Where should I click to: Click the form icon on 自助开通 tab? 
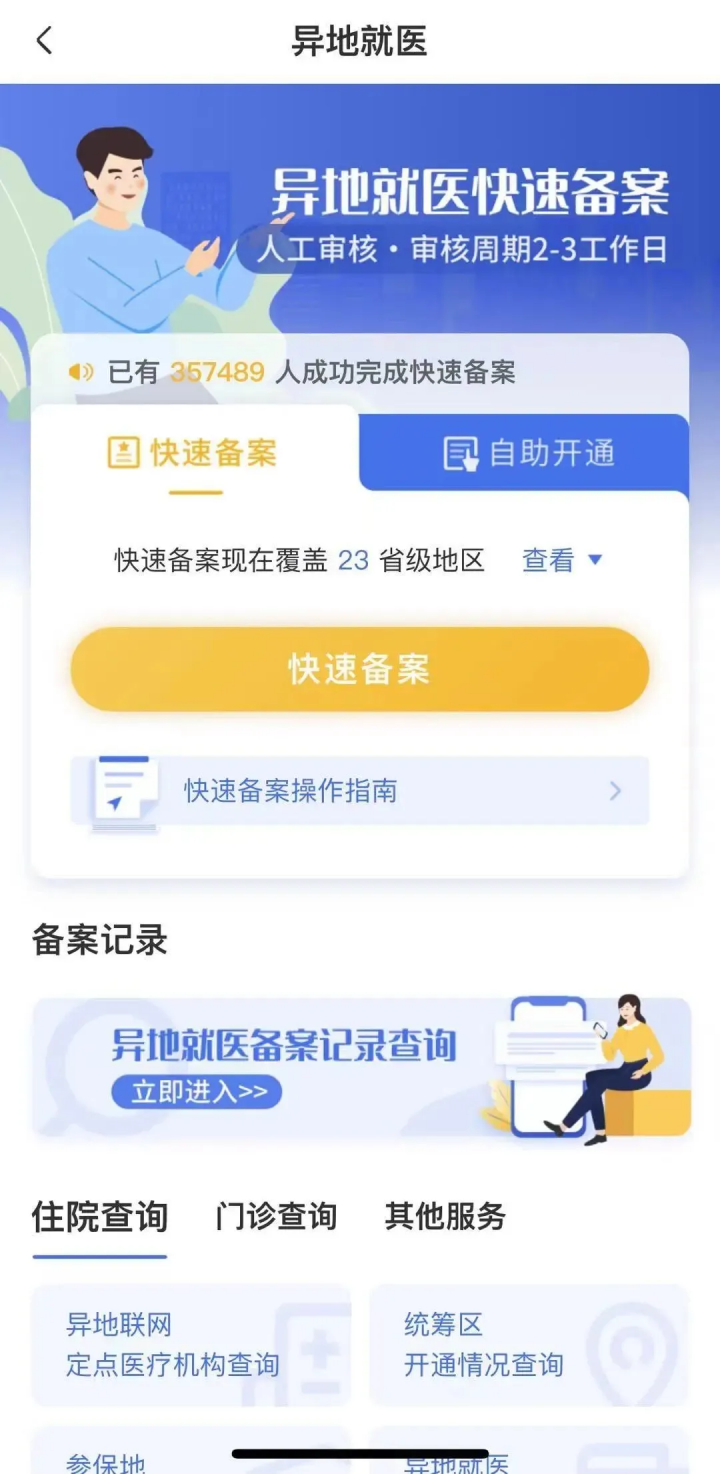(x=459, y=452)
